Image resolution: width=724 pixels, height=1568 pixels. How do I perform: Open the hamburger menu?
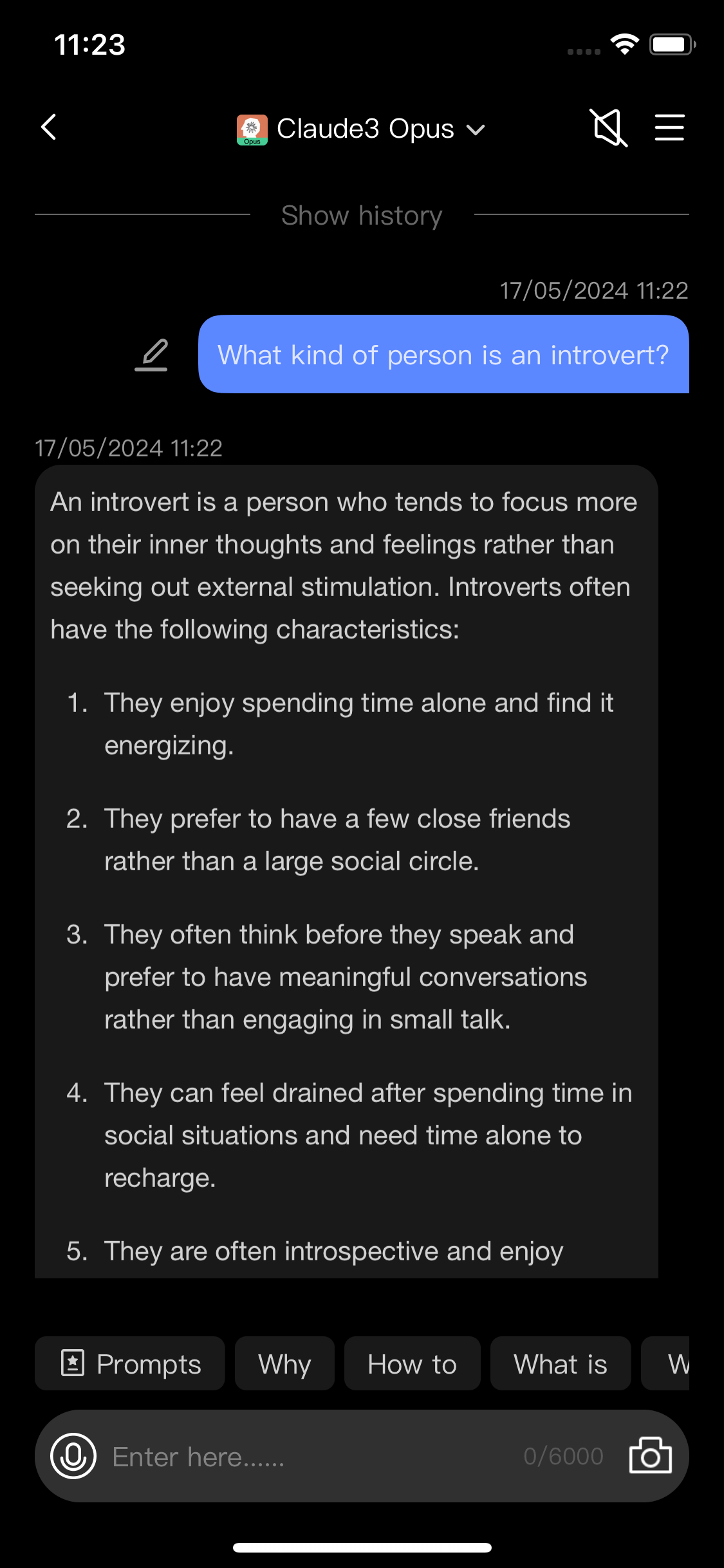point(669,127)
